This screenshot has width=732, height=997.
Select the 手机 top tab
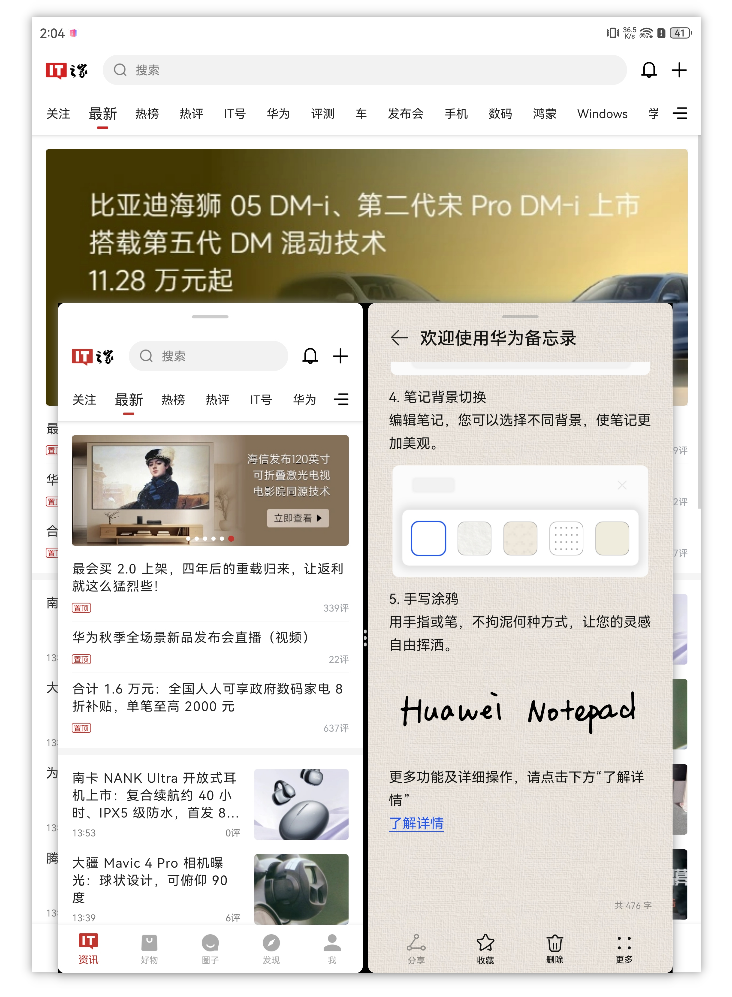pyautogui.click(x=456, y=114)
